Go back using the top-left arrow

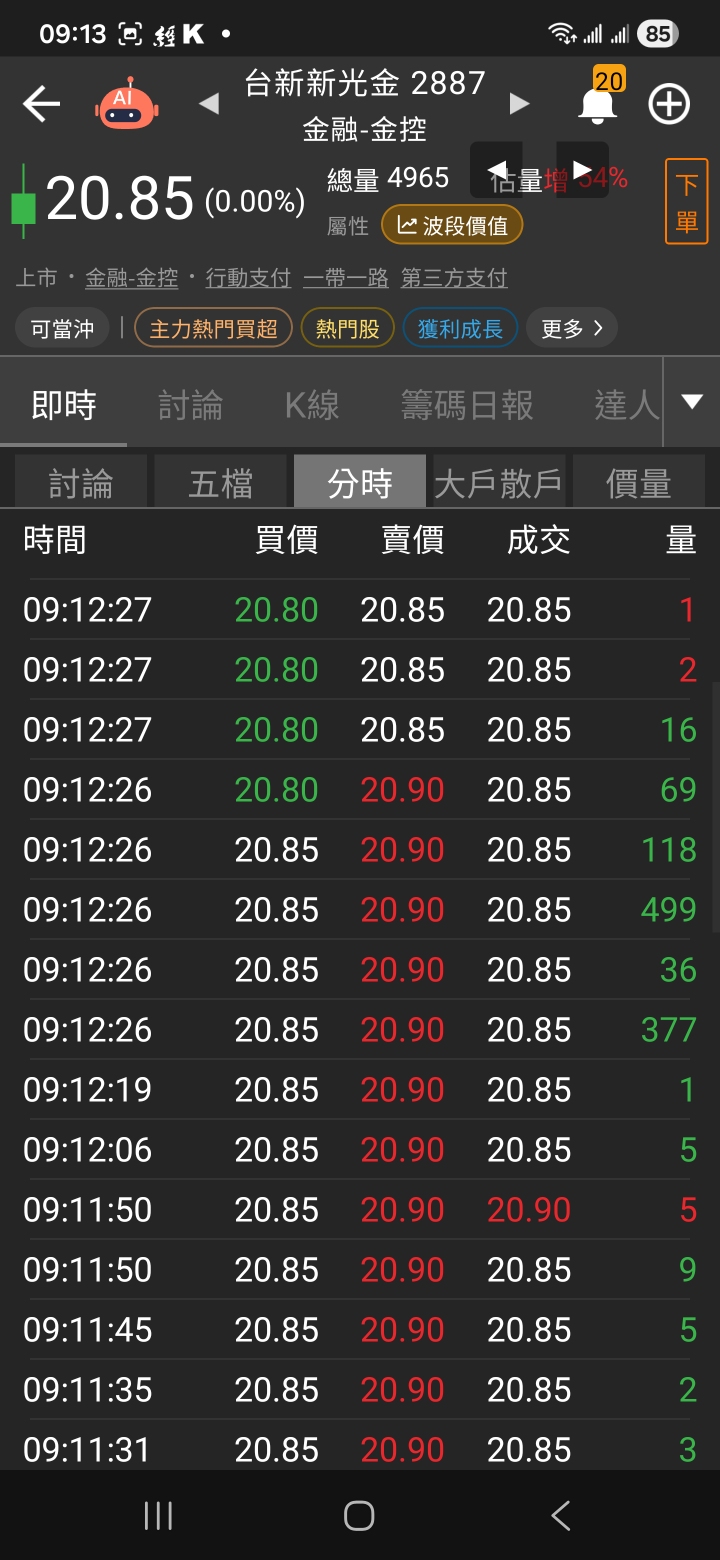click(41, 104)
